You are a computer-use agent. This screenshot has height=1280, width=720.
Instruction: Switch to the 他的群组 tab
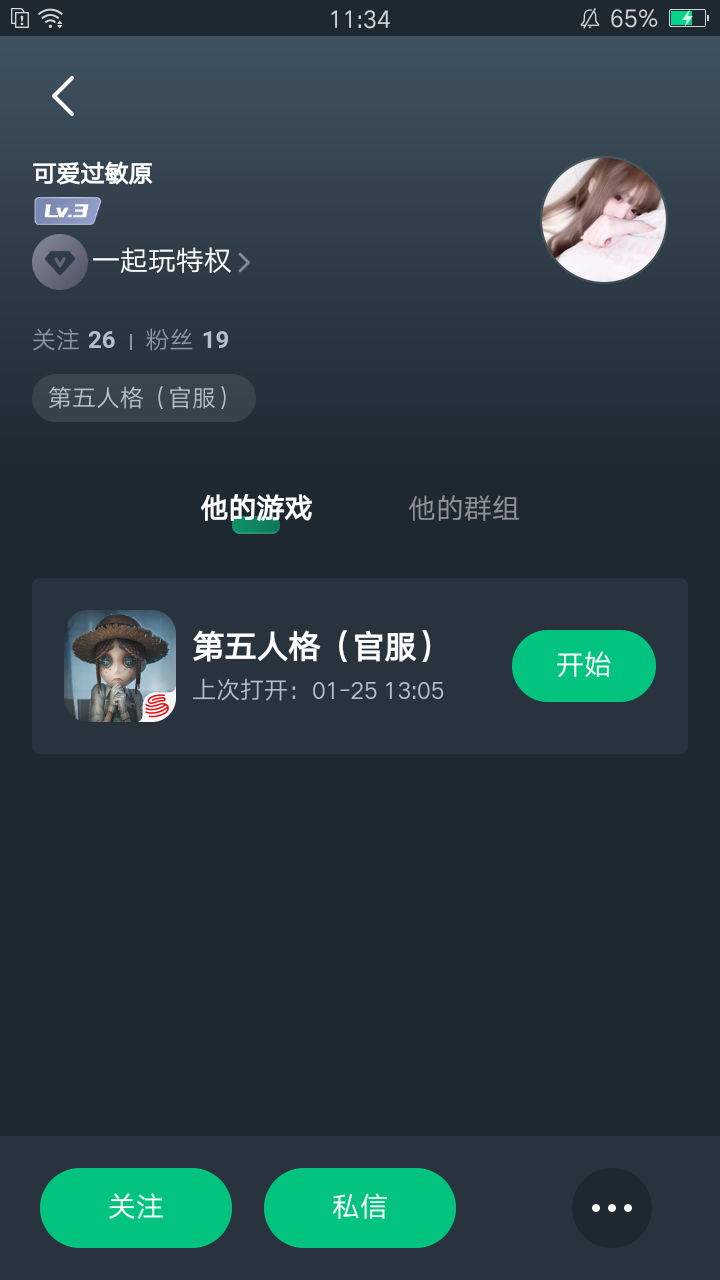coord(463,509)
